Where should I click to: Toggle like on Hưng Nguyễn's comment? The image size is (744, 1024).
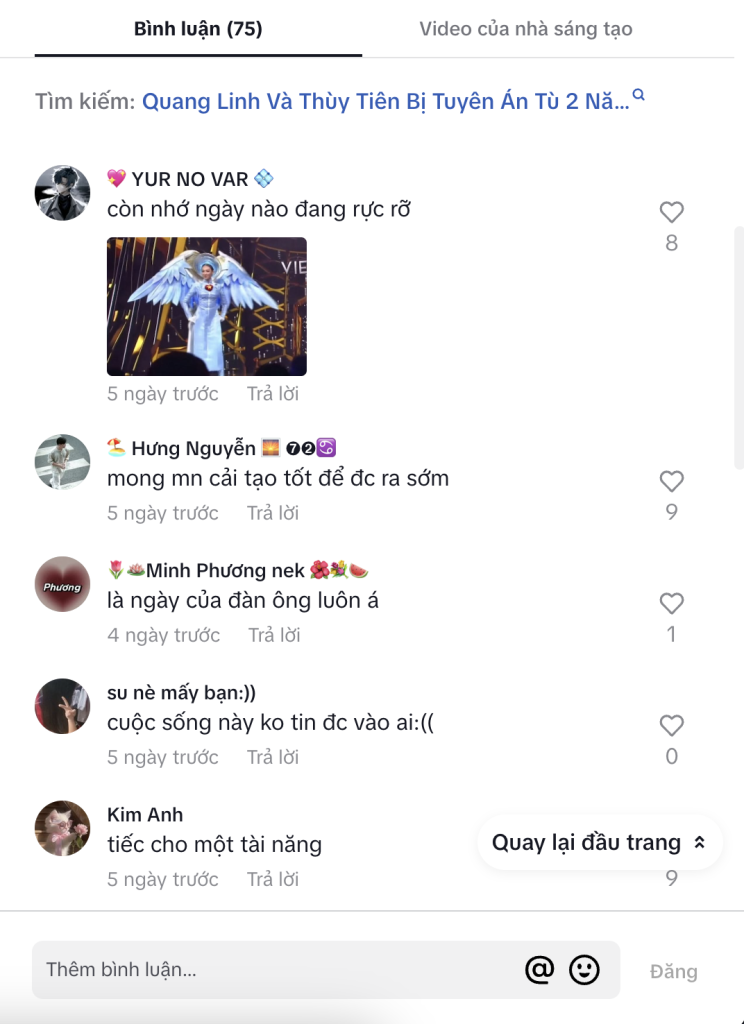click(x=671, y=481)
